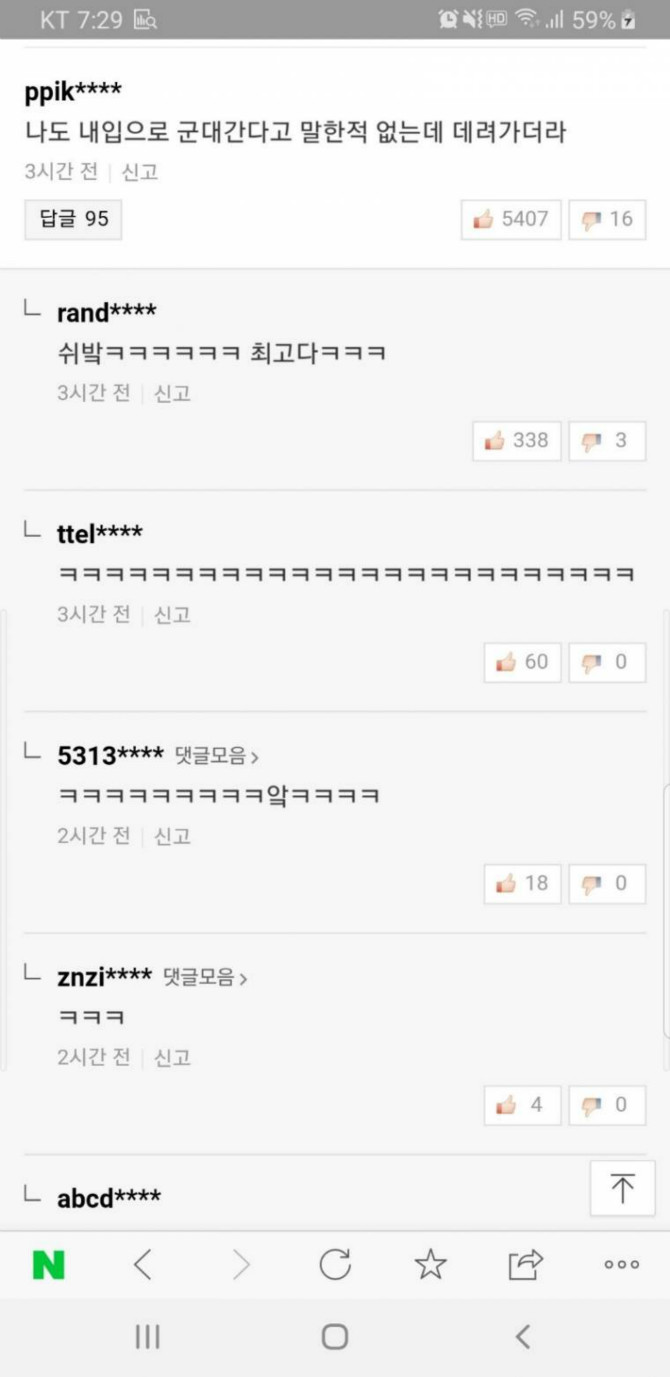The height and width of the screenshot is (1377, 670).
Task: Report ppik's comment via 신고
Action: 140,172
